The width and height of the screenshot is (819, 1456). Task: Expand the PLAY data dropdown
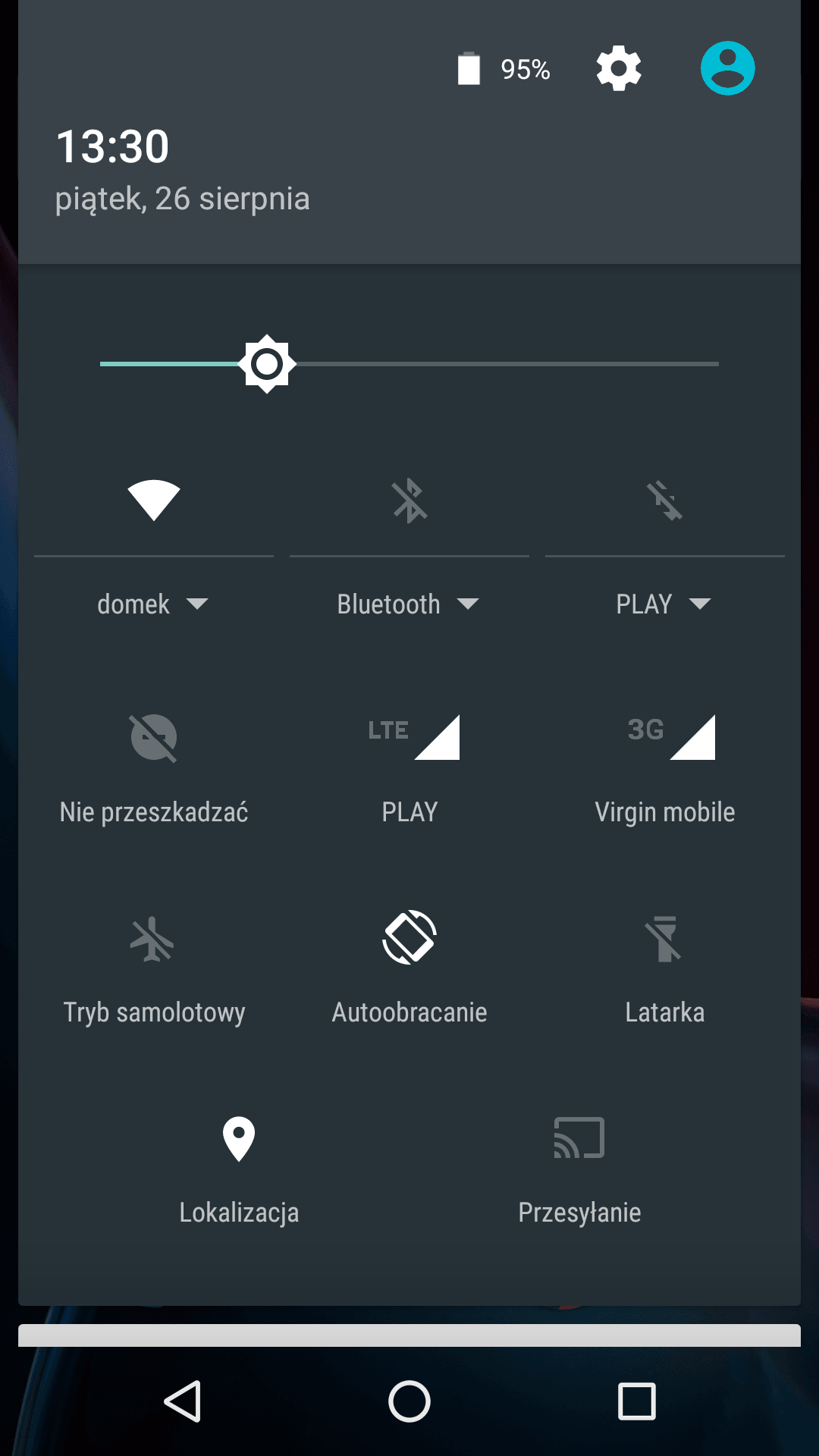664,604
